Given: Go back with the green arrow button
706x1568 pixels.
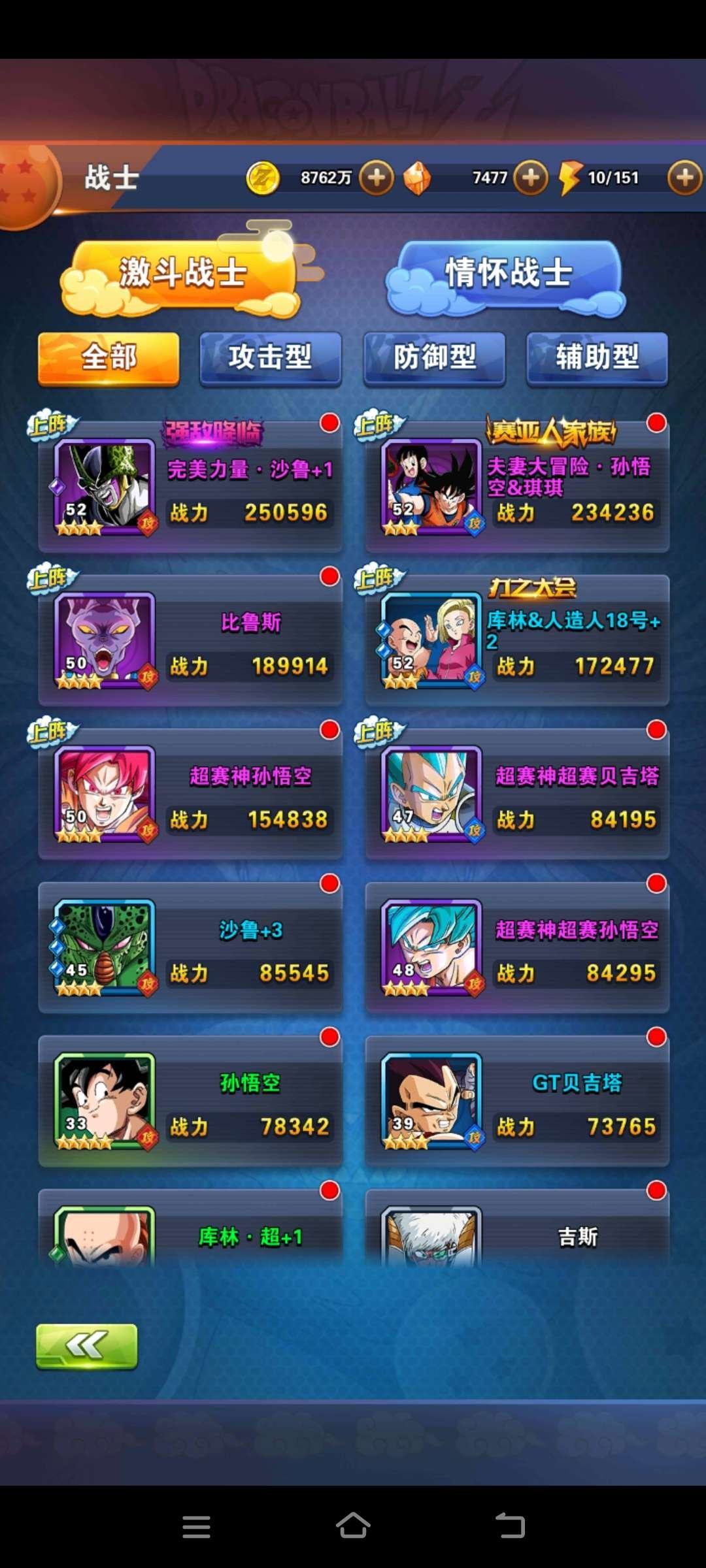Looking at the screenshot, I should point(86,1346).
